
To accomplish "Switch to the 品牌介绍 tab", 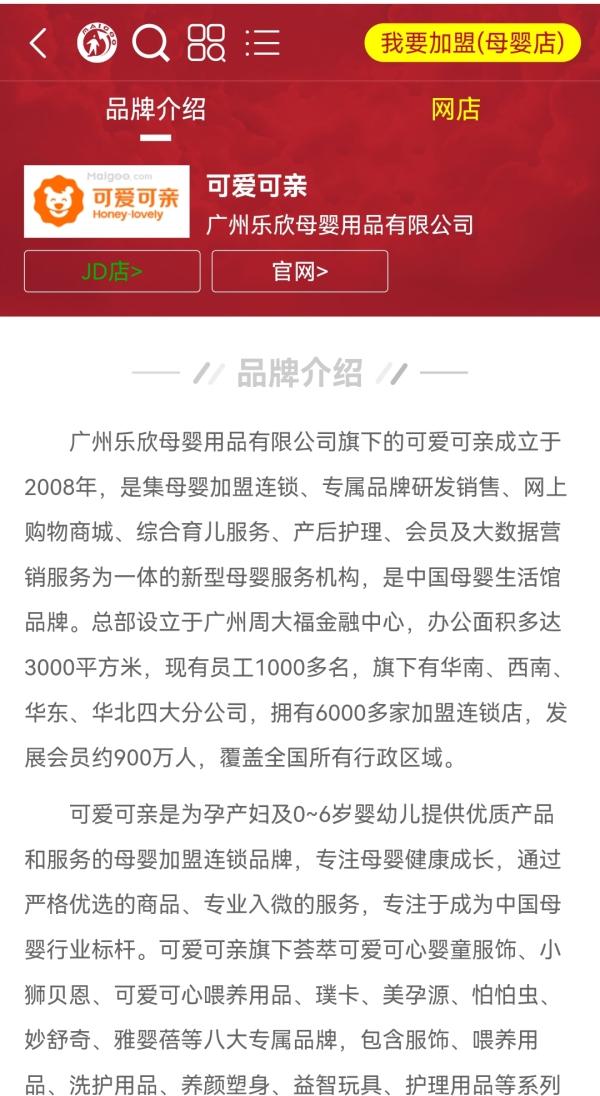I will (155, 109).
